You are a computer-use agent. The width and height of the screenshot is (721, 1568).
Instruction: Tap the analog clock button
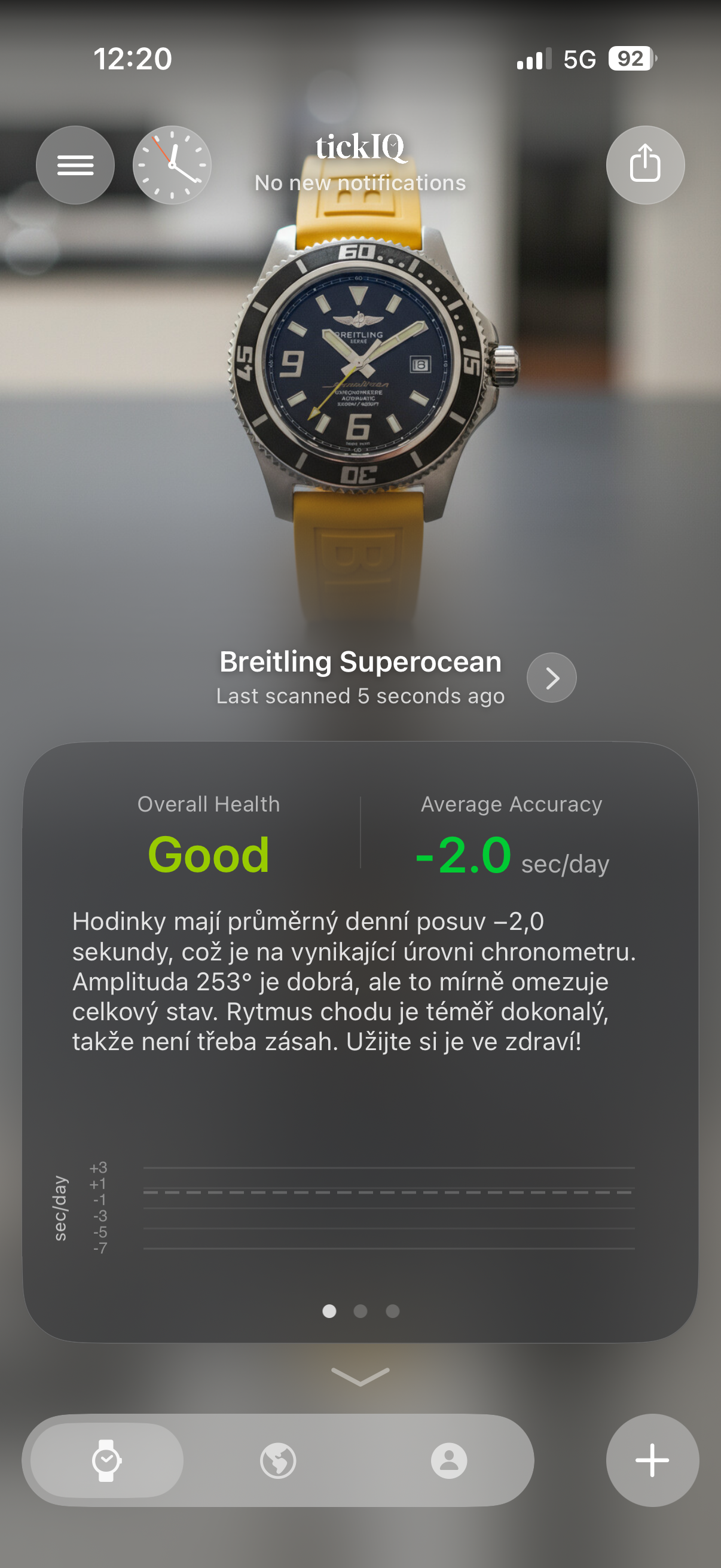click(x=172, y=165)
